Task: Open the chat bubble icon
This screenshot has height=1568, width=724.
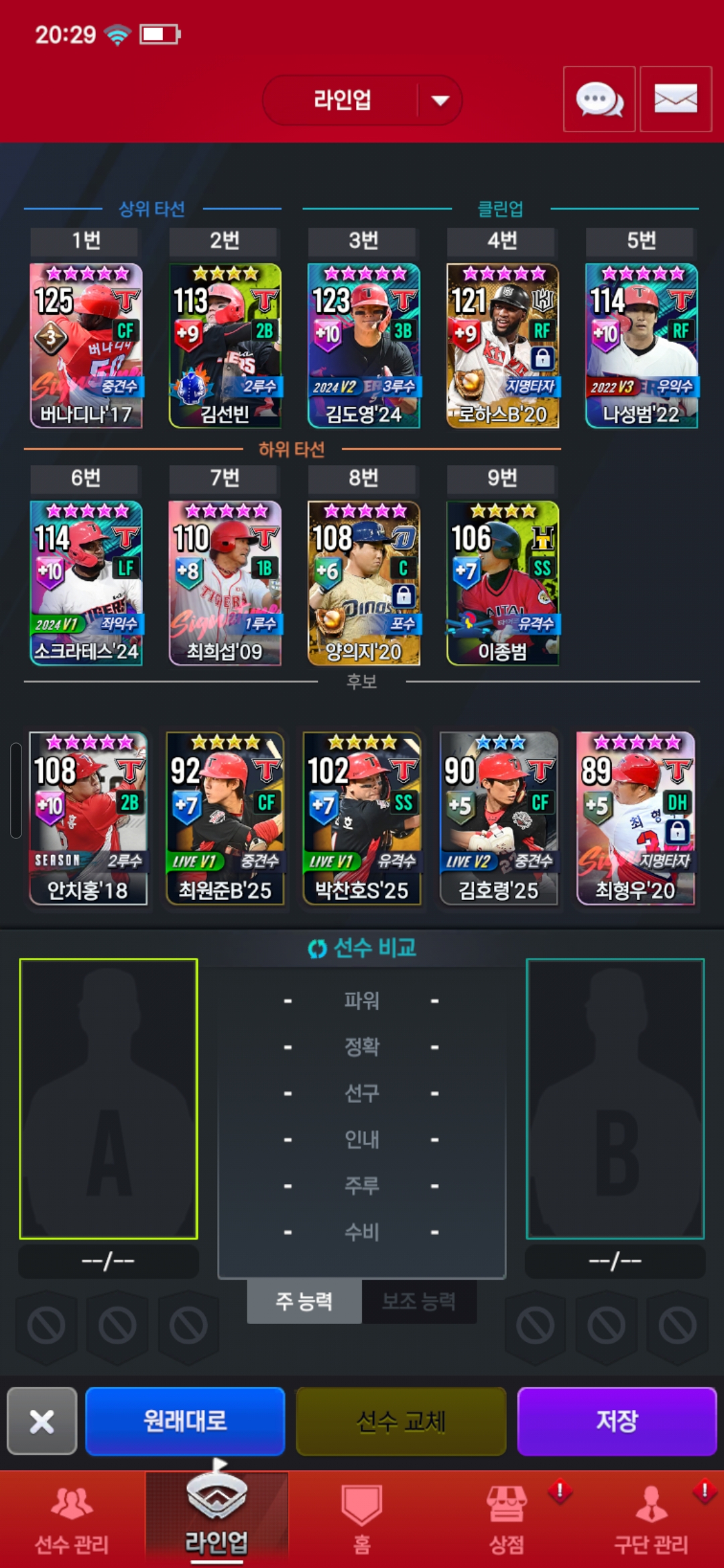Action: [x=599, y=99]
